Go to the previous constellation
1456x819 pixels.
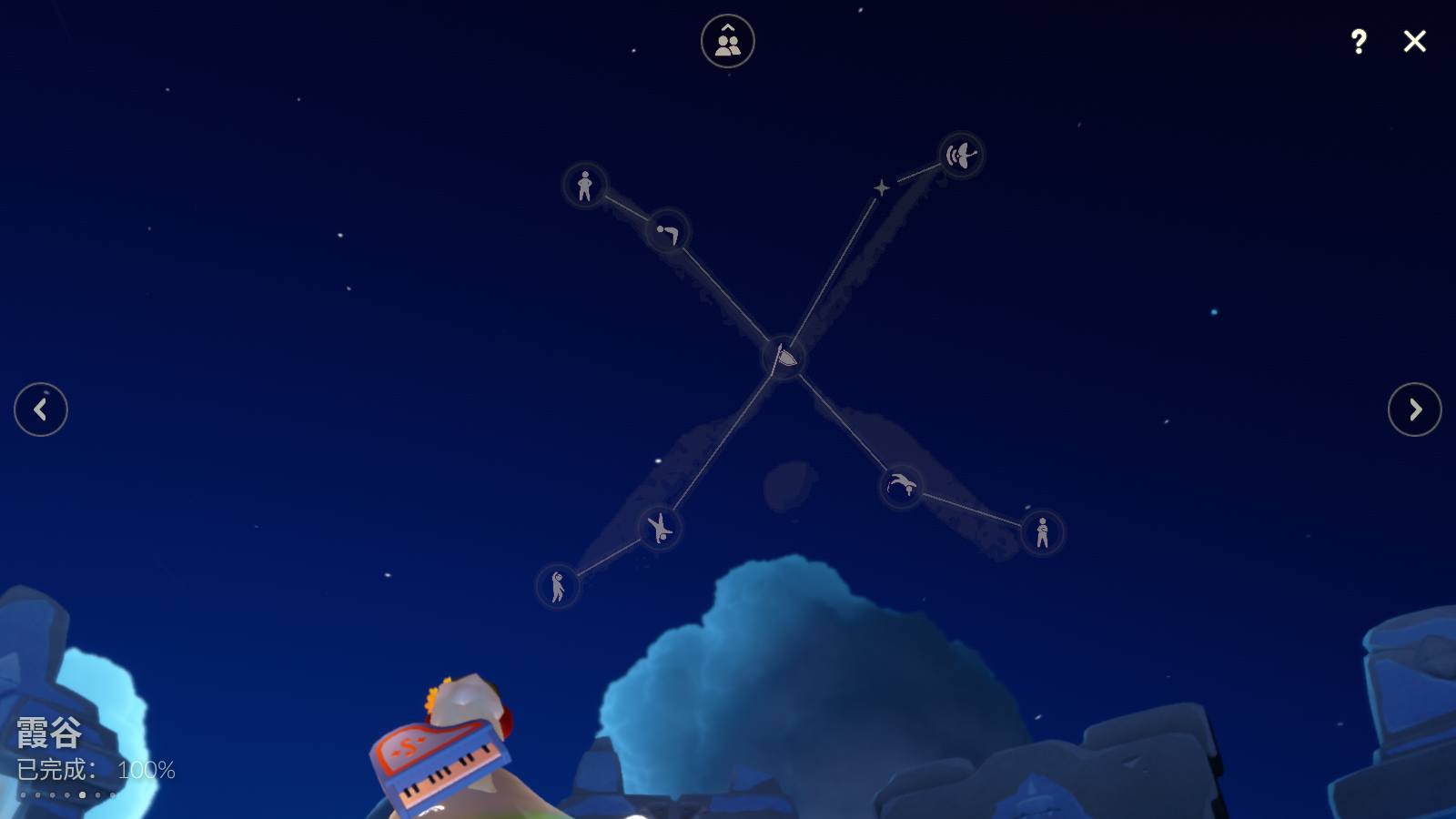click(41, 409)
